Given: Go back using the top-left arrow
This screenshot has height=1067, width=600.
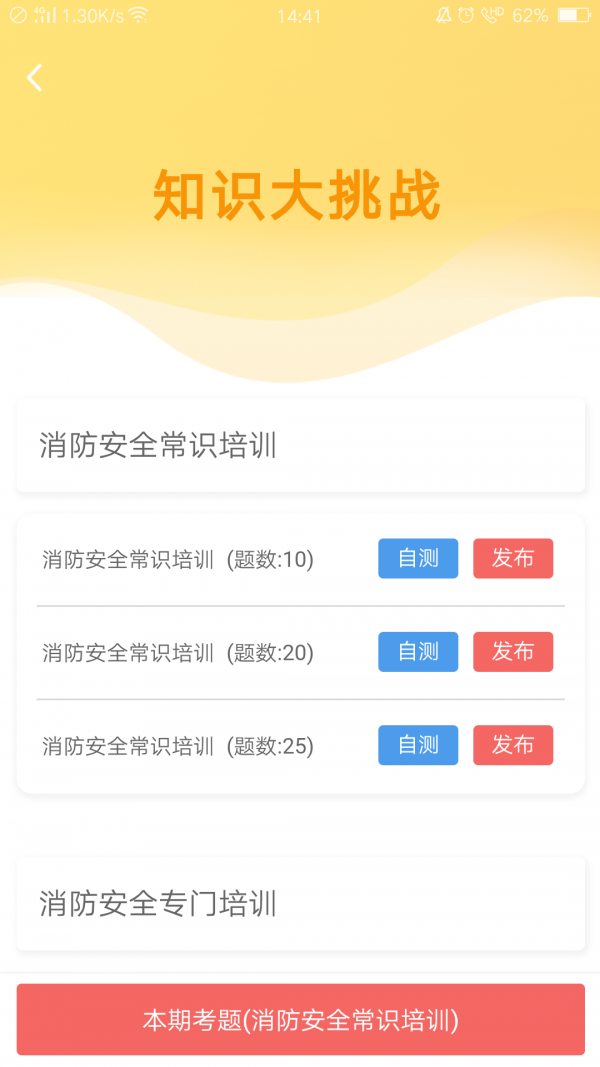Looking at the screenshot, I should click(35, 78).
